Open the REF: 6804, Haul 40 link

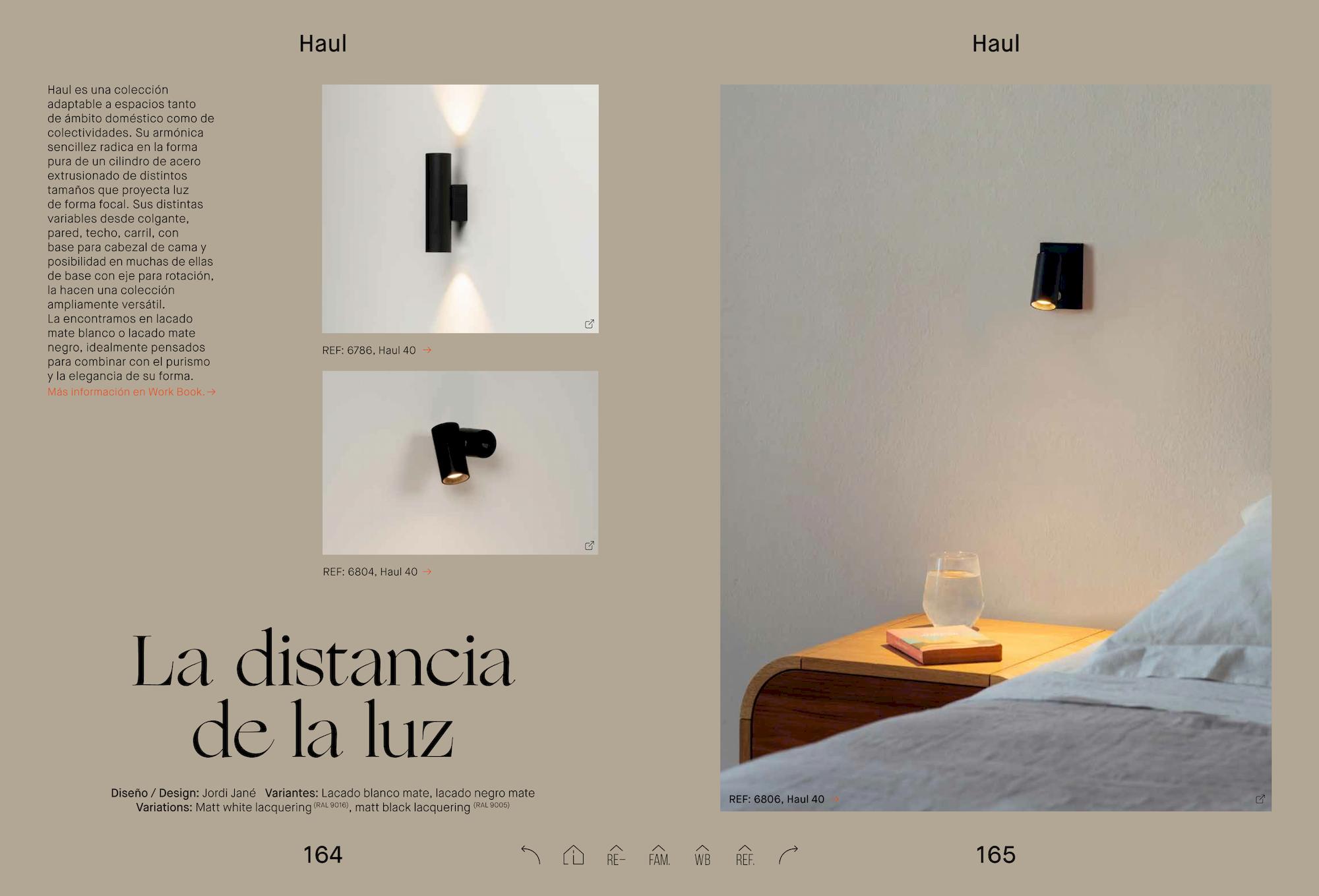377,572
